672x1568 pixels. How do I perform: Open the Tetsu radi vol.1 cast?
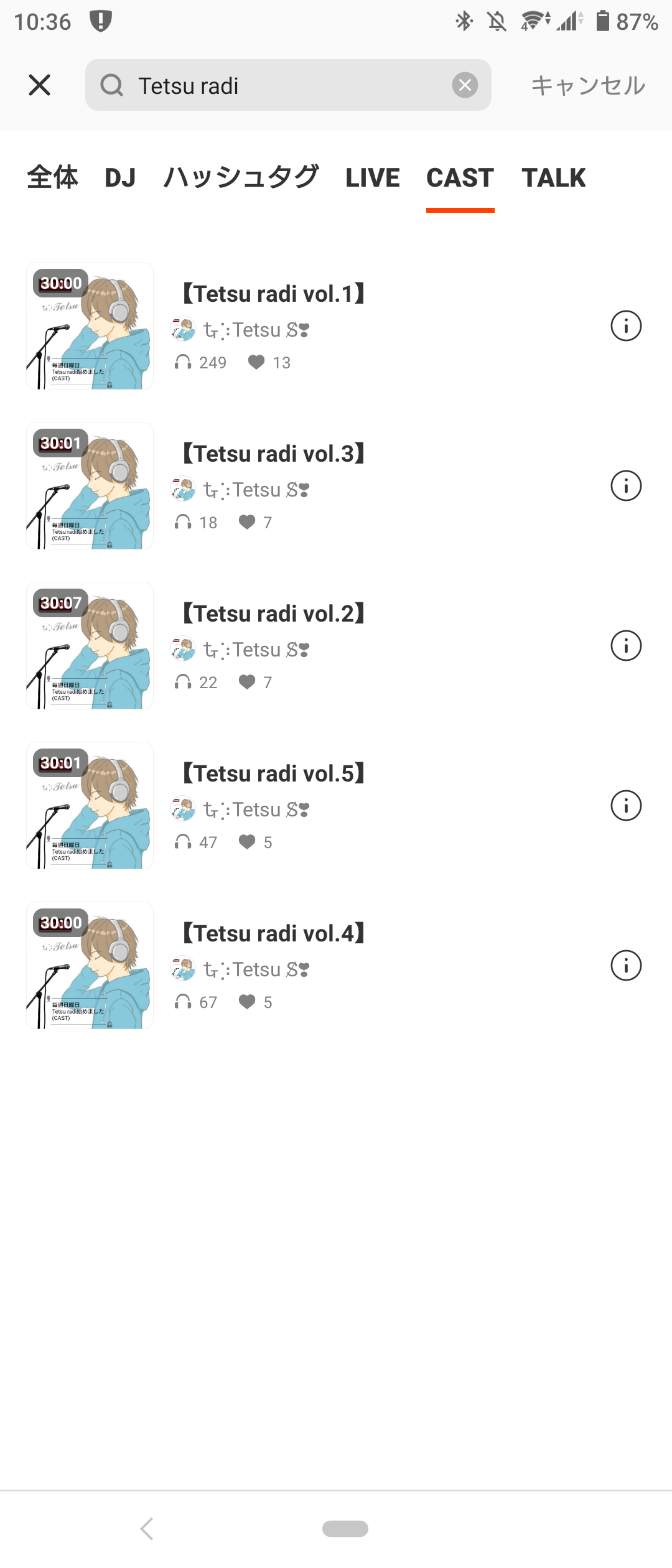tap(274, 294)
